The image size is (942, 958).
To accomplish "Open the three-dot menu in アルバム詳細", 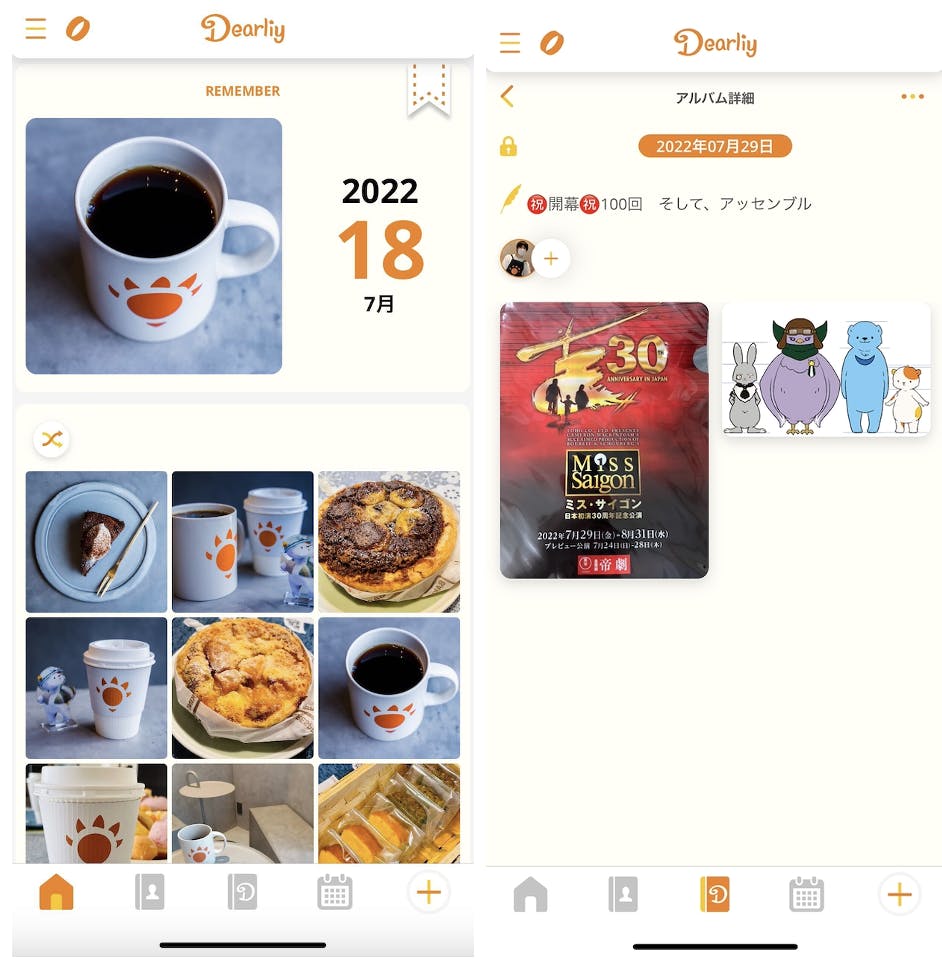I will [x=911, y=97].
